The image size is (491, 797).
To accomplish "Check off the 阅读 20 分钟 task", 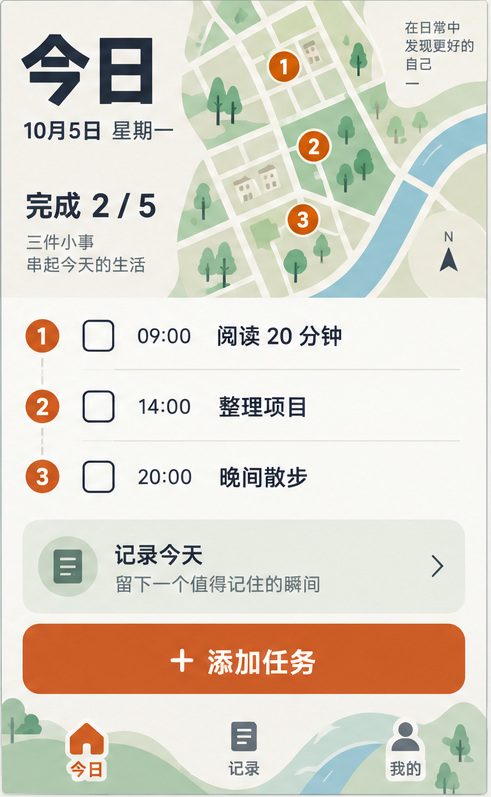I will [x=98, y=336].
